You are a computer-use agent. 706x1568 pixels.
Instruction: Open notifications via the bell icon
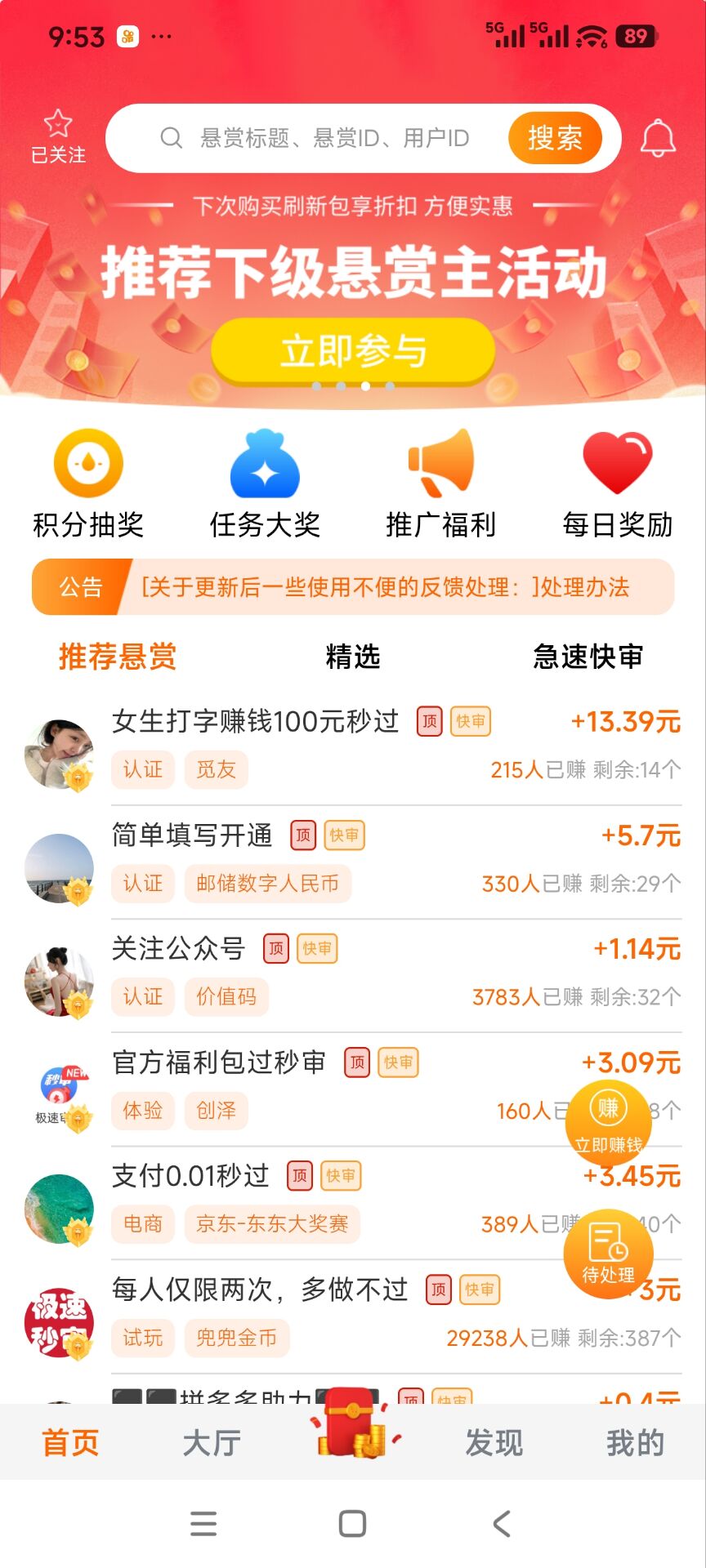coord(658,137)
